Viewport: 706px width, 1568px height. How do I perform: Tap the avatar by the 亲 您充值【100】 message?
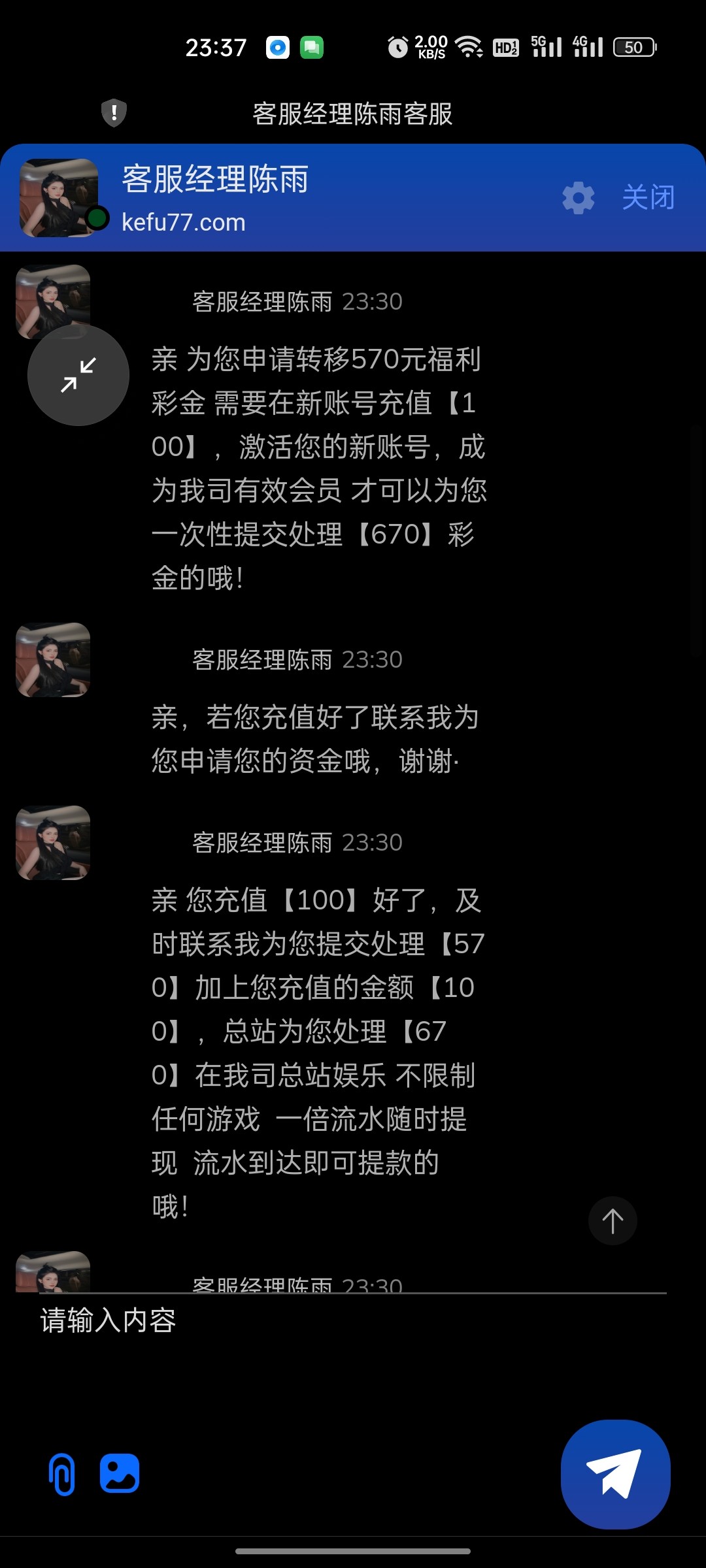coord(52,842)
